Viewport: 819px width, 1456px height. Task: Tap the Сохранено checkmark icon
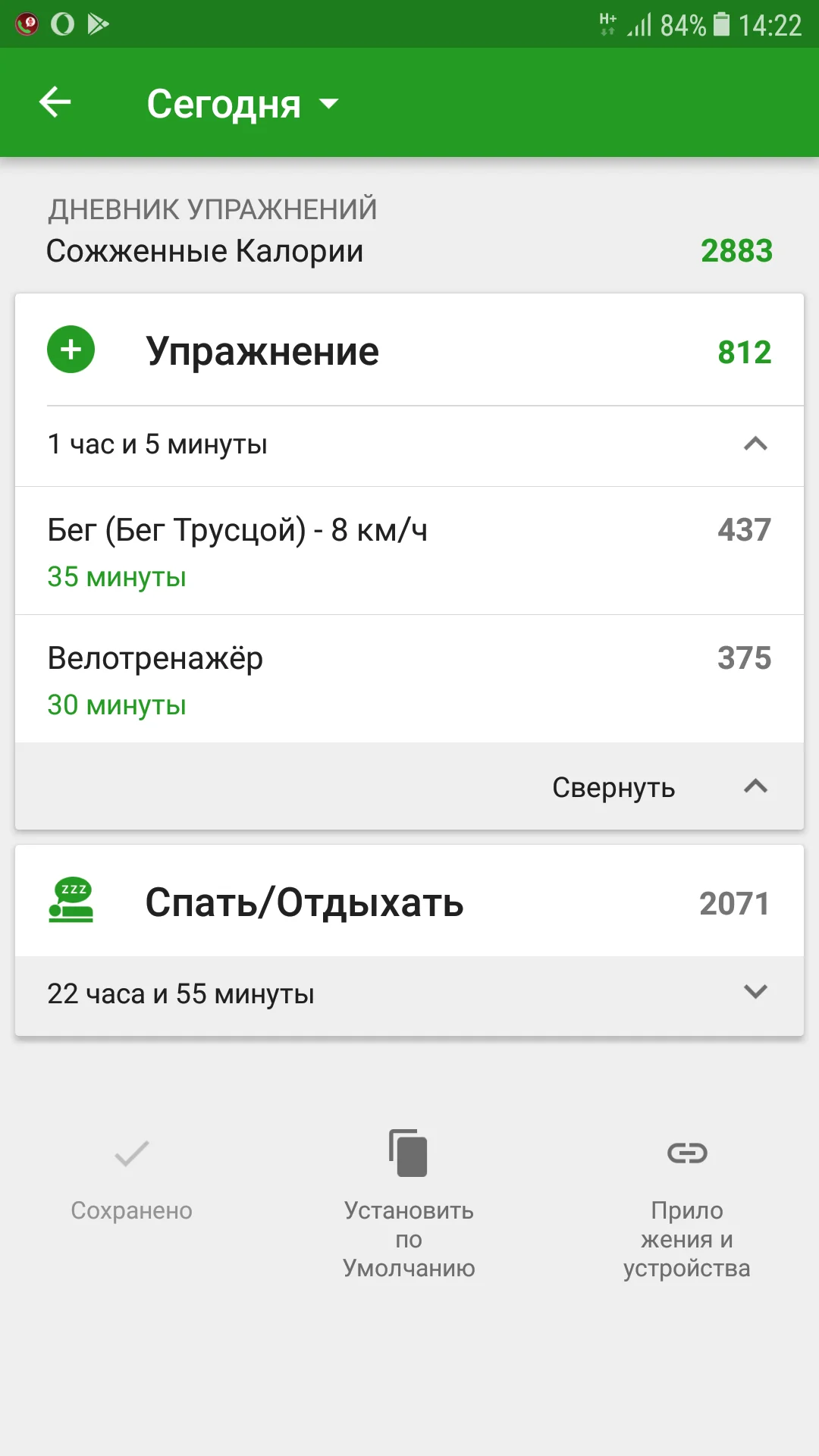(x=133, y=1154)
